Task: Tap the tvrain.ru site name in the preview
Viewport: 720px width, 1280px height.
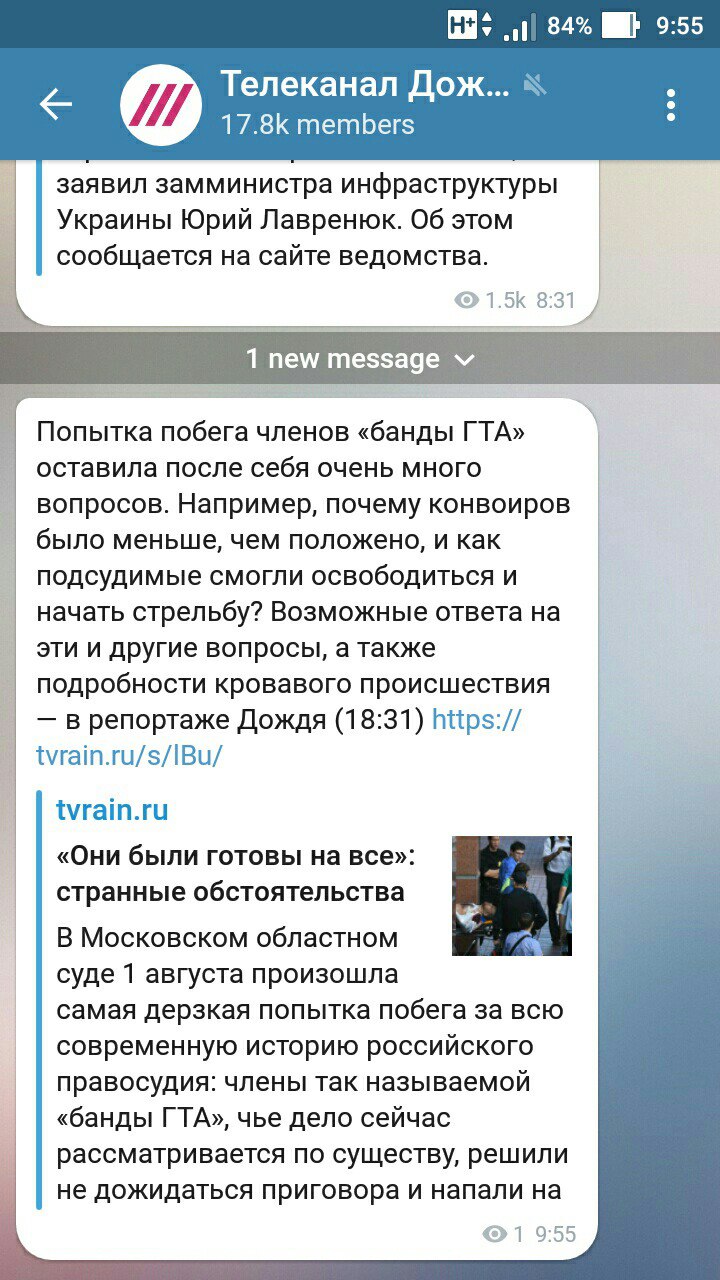Action: click(112, 810)
